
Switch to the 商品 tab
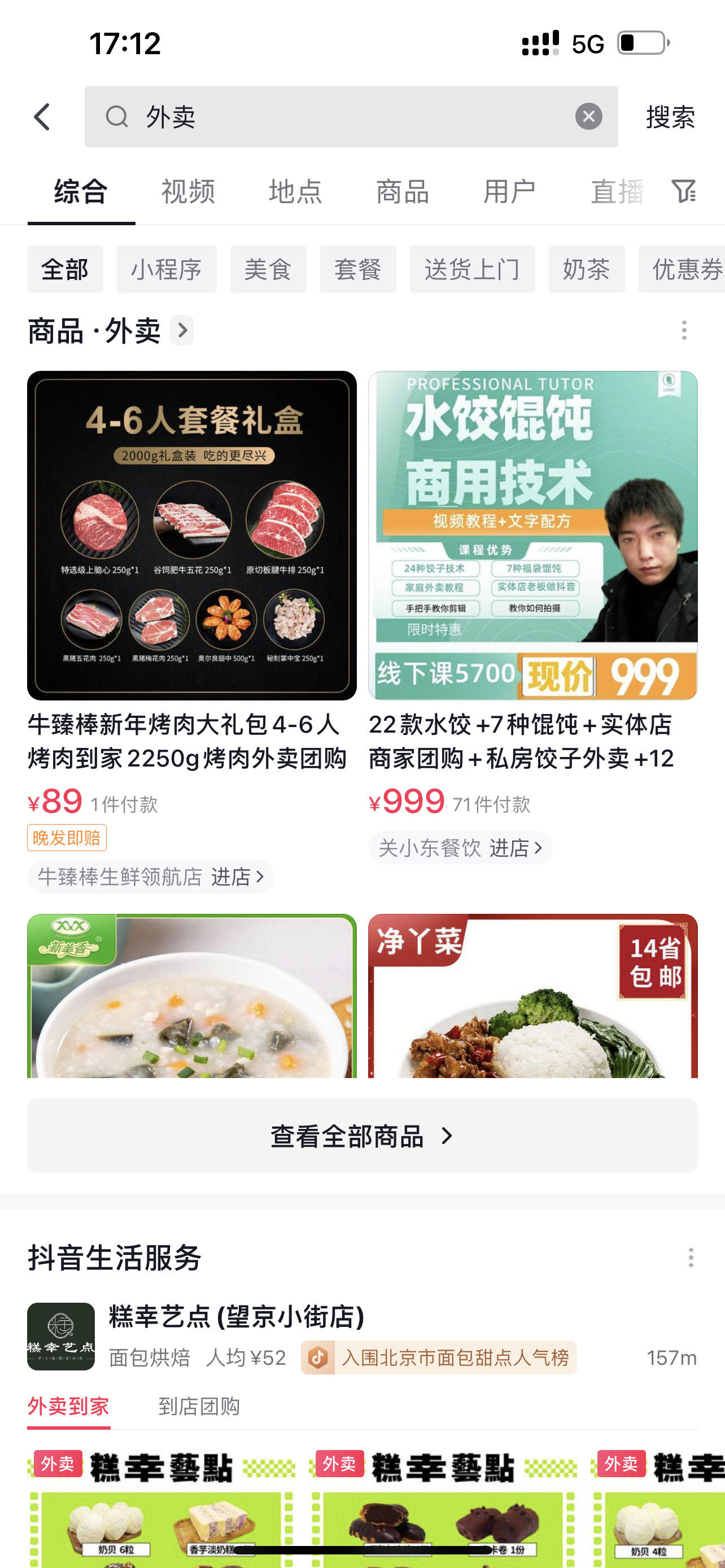403,192
